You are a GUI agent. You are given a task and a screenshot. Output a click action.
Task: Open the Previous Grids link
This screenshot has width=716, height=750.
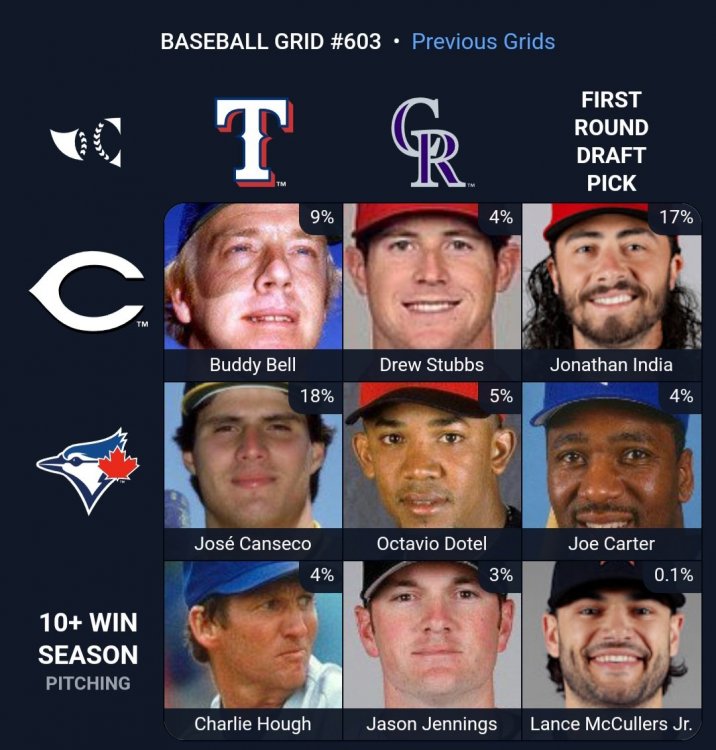point(483,42)
